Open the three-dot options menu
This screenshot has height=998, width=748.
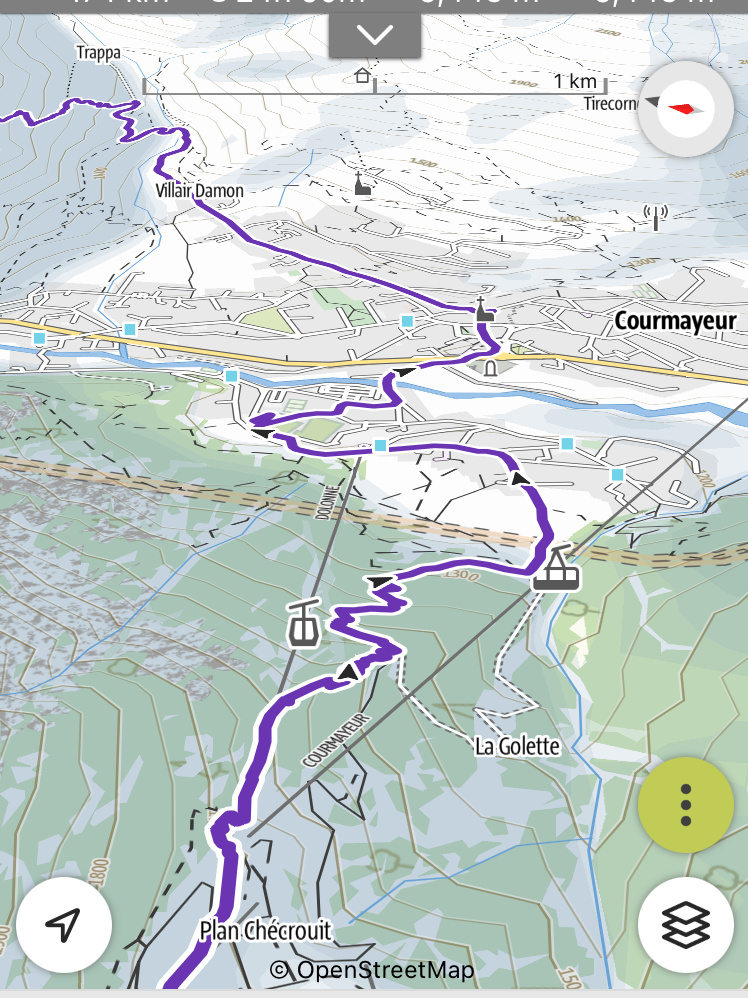tap(685, 805)
